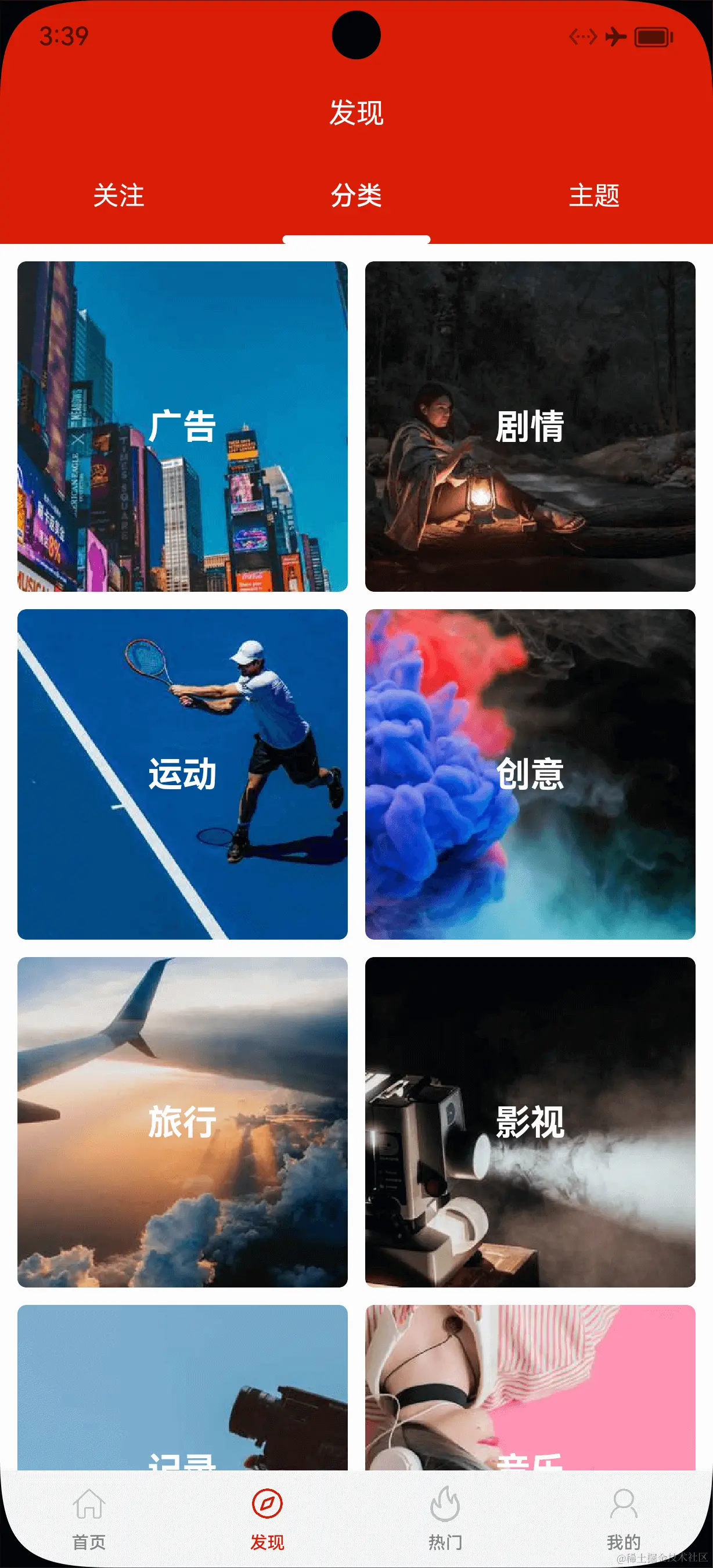Screen dimensions: 713x1568
Task: Select the 分类 tab
Action: coord(356,195)
